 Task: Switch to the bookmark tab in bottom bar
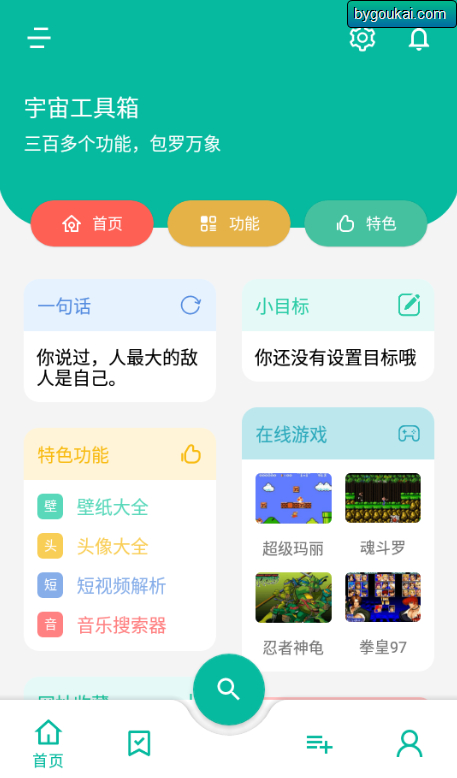pos(139,743)
